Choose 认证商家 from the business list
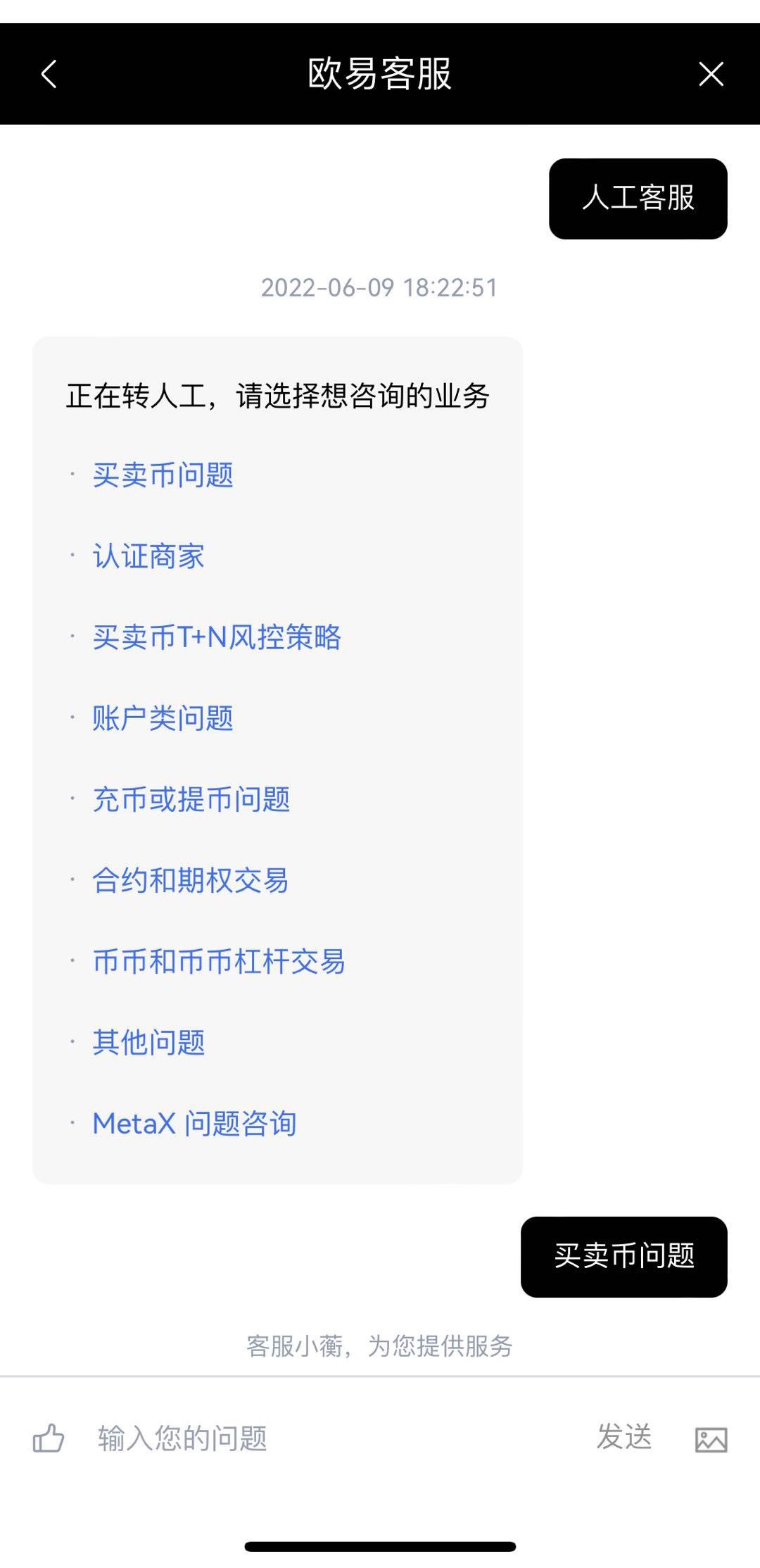This screenshot has height=1568, width=760. 148,556
